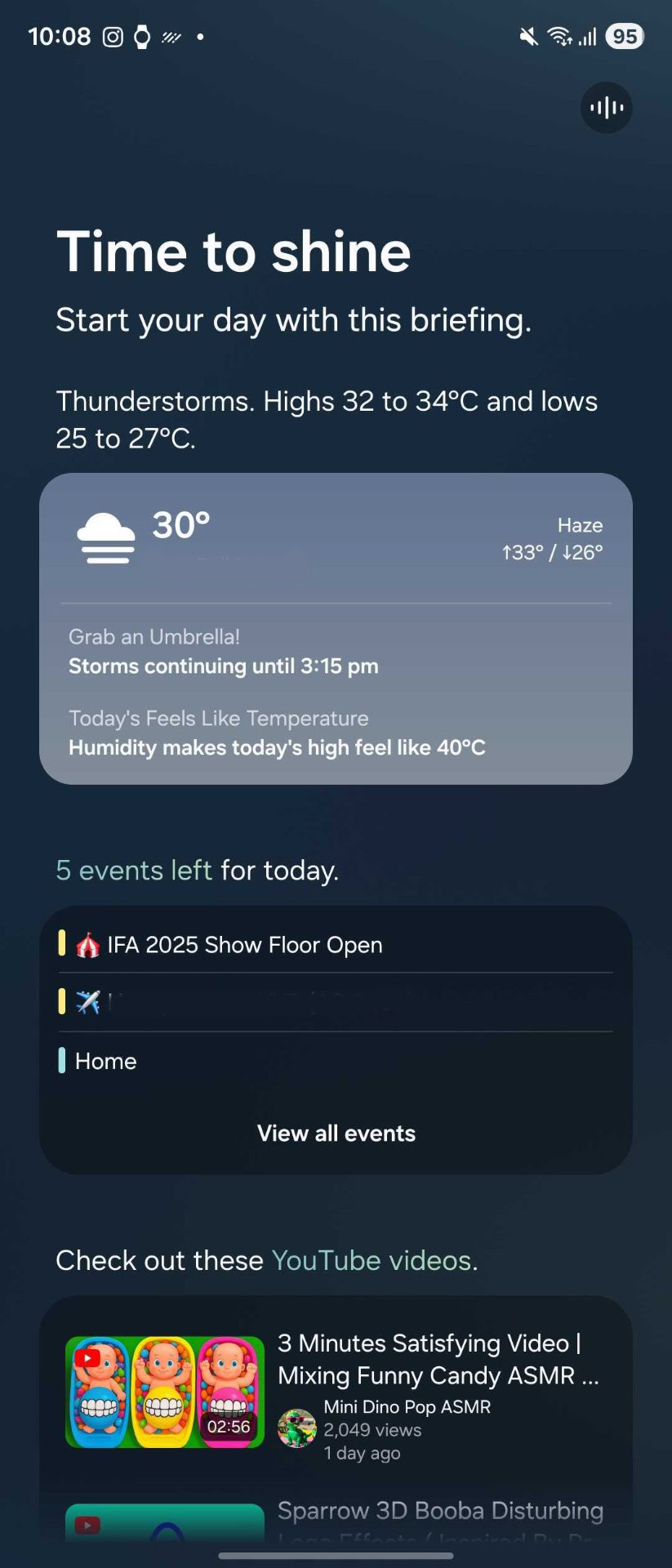Open the Home event
The width and height of the screenshot is (672, 1568).
(x=106, y=1061)
